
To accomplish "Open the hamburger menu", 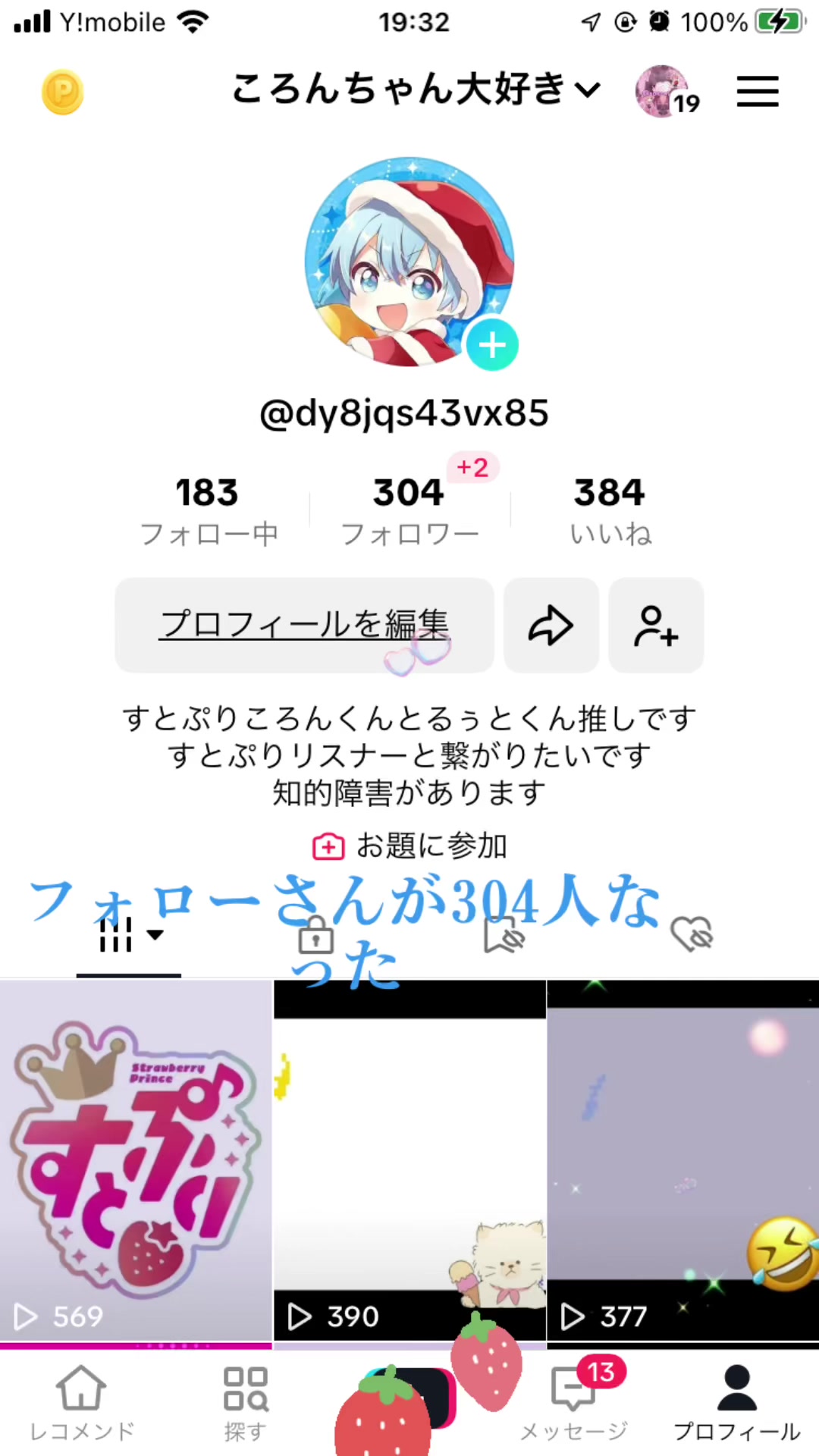I will 758,92.
